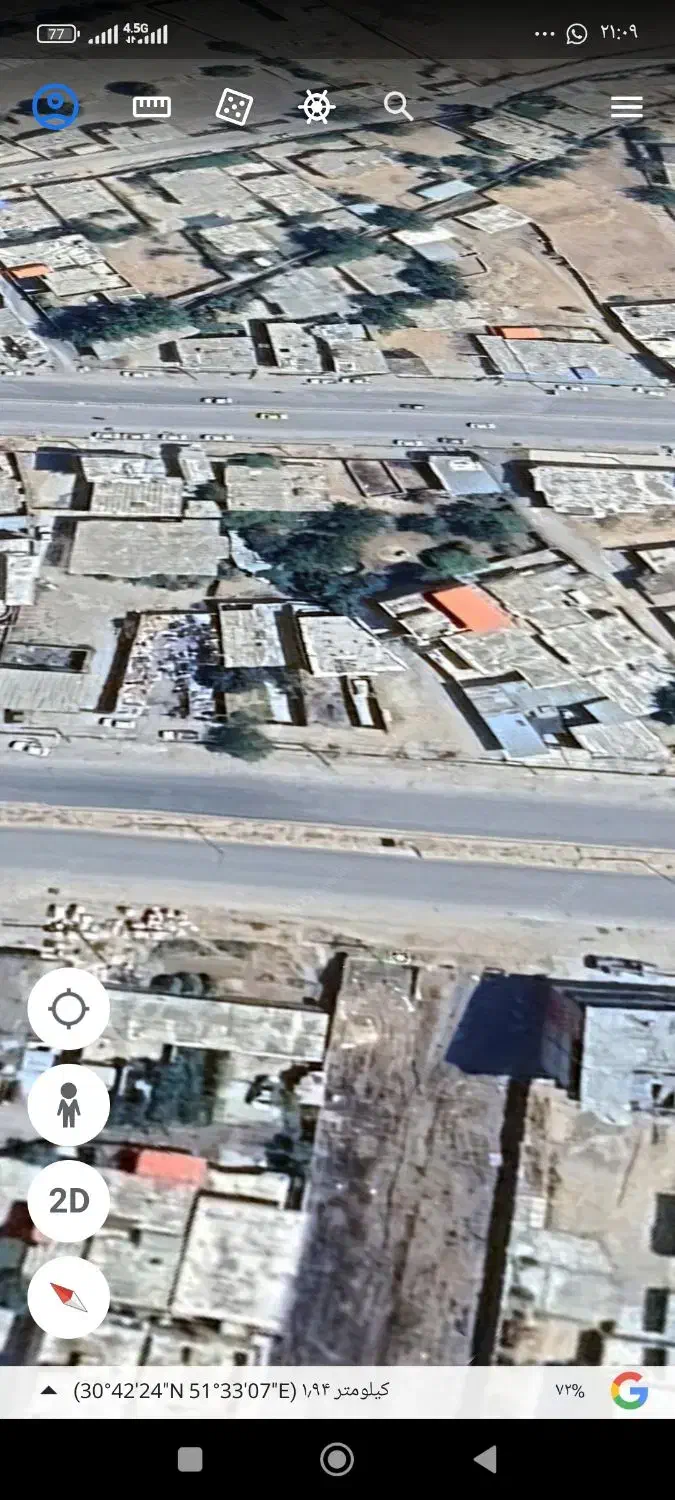Switch the view to 2D

69,1201
